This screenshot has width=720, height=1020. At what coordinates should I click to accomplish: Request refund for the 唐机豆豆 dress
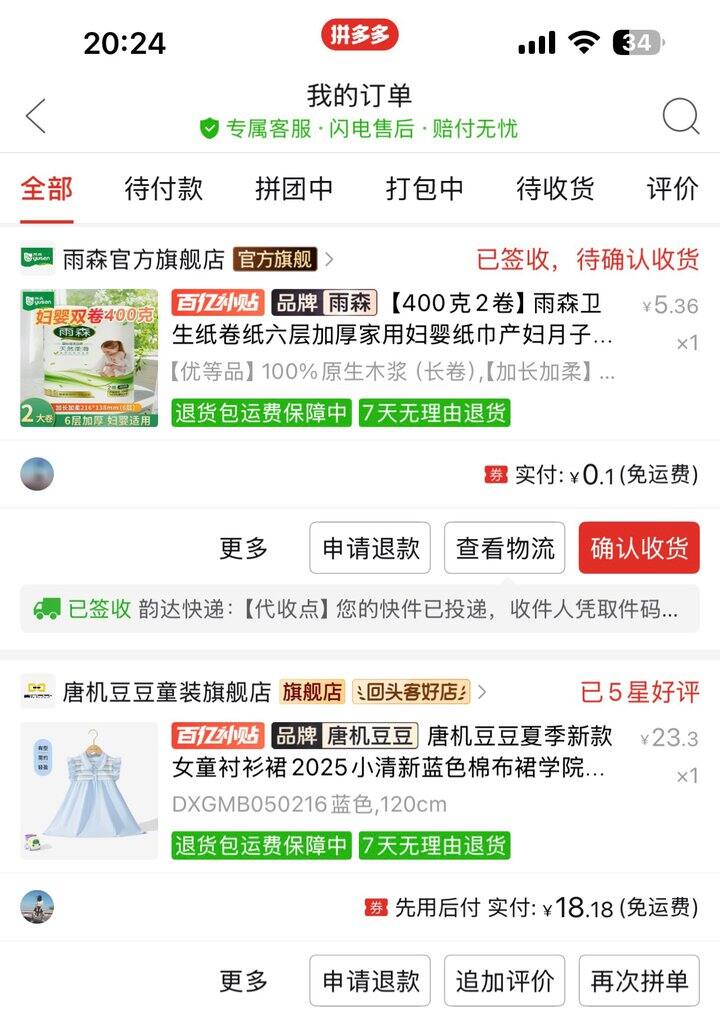click(370, 981)
